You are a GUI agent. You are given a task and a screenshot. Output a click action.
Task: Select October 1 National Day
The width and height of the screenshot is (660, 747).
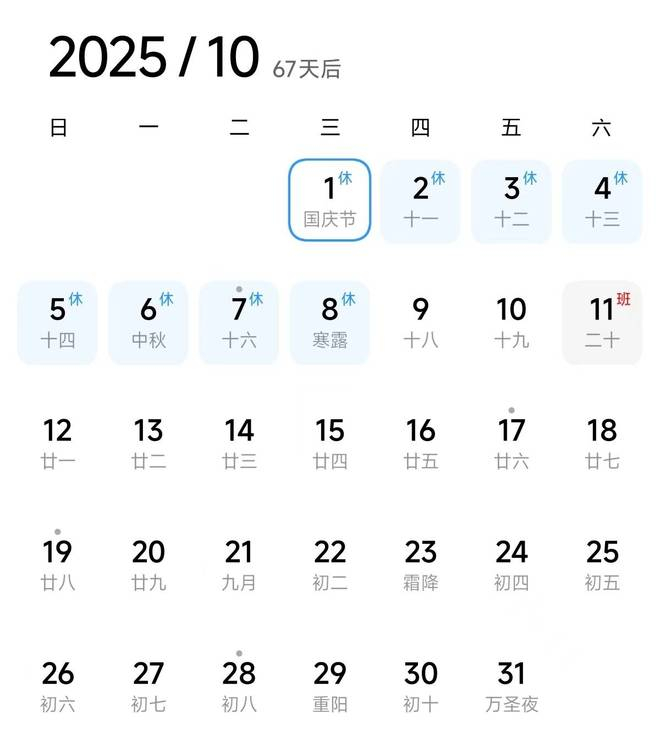click(330, 200)
